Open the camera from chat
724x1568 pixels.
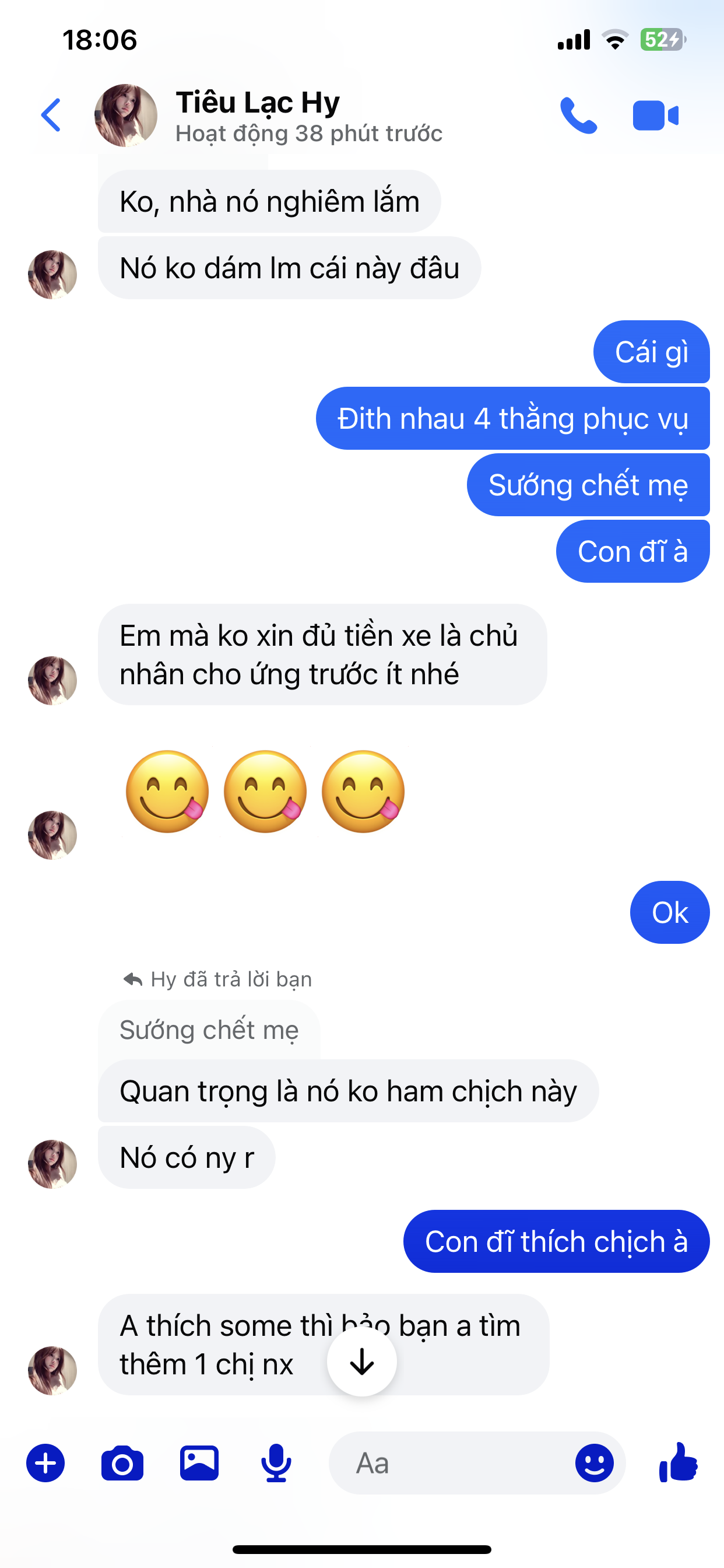[x=122, y=1462]
